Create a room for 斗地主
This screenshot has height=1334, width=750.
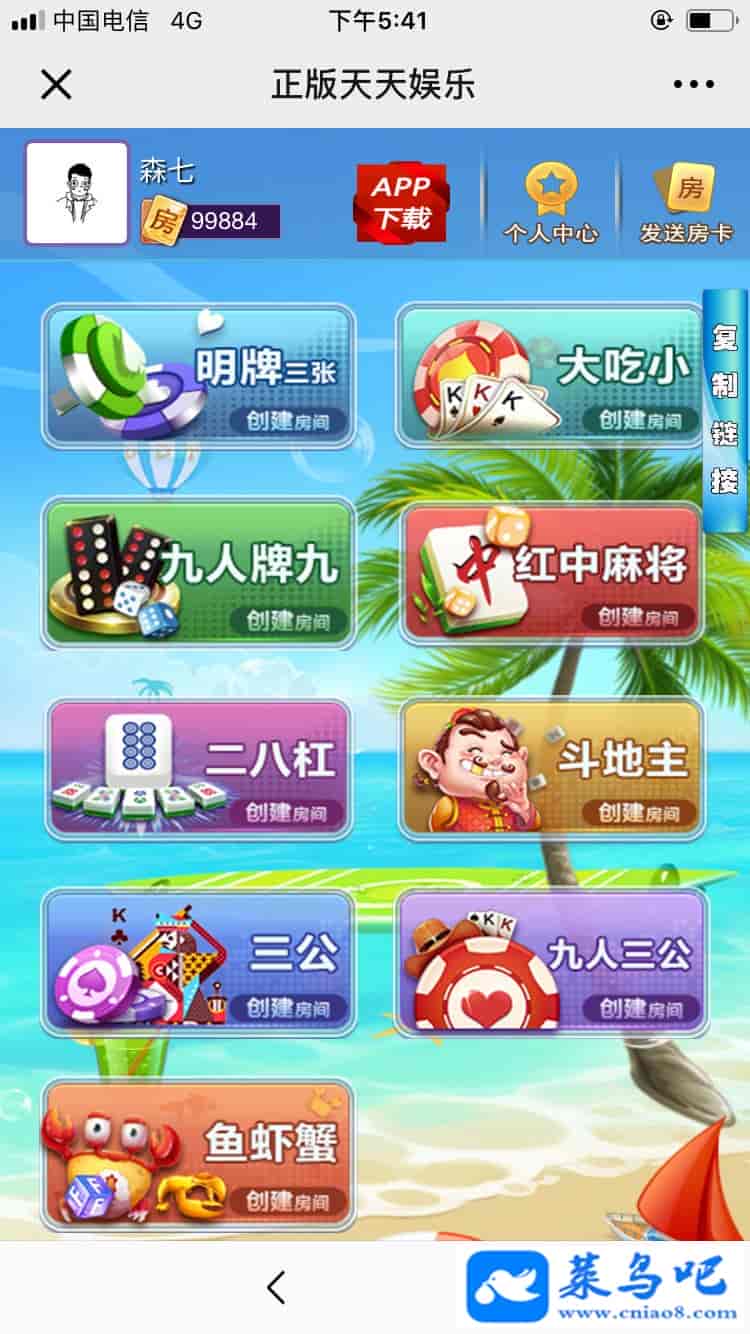click(x=640, y=812)
